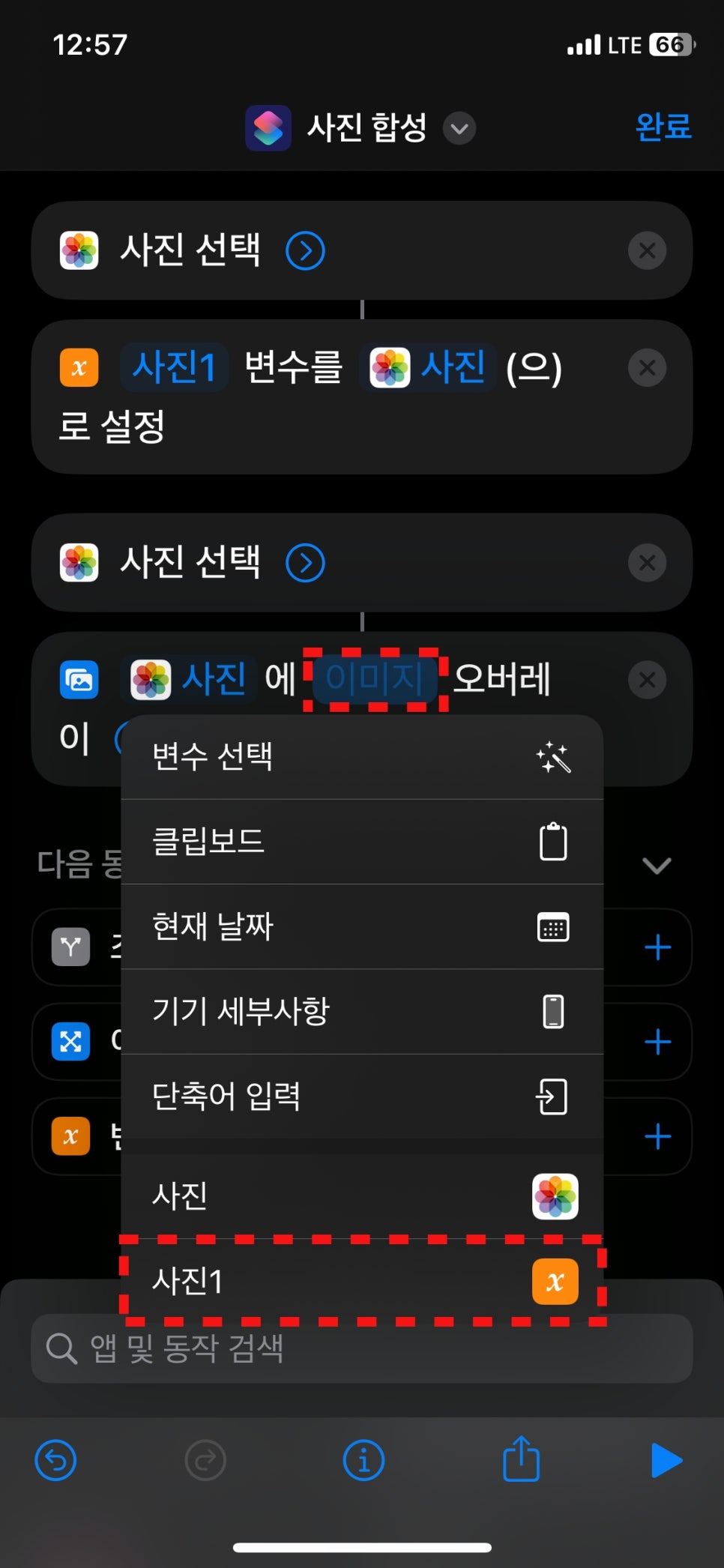Expand the first 사진 선택 action options
The image size is (724, 1568).
click(x=305, y=250)
